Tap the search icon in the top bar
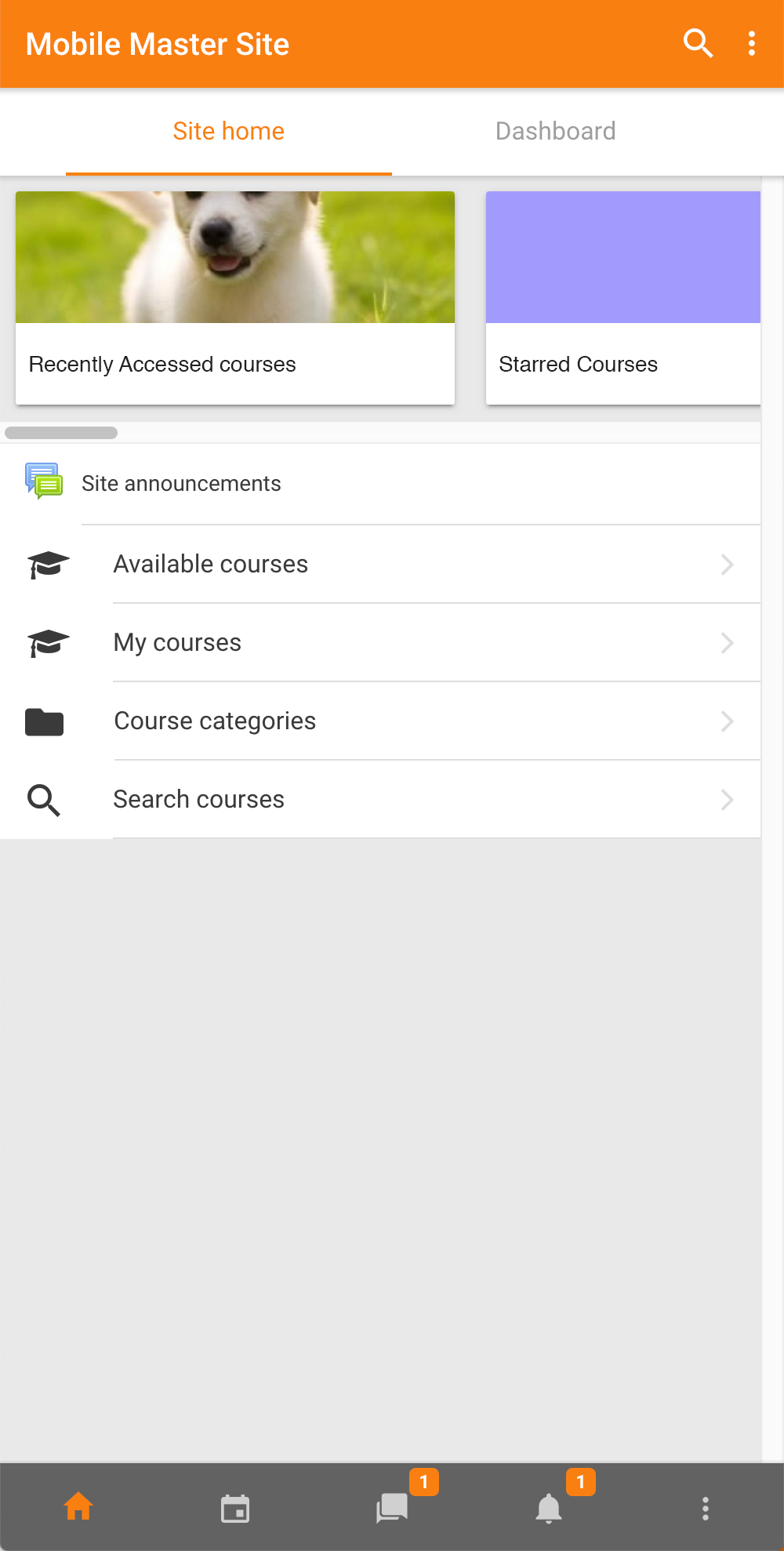This screenshot has height=1551, width=784. [698, 44]
